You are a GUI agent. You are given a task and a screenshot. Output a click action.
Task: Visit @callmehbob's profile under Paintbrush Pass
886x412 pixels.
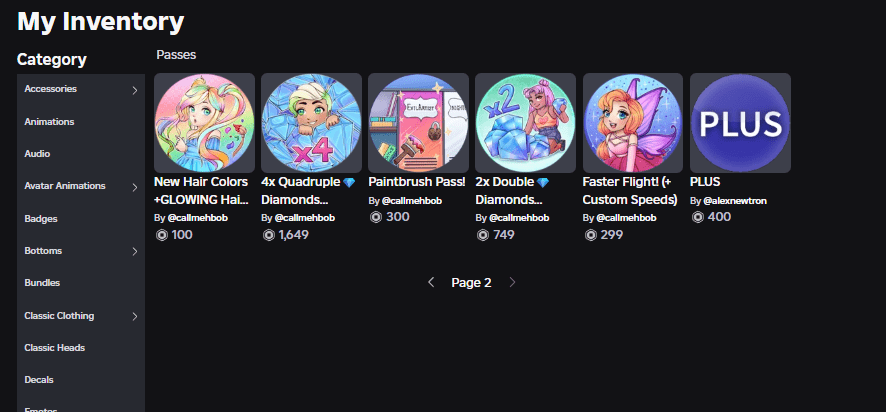tap(411, 201)
